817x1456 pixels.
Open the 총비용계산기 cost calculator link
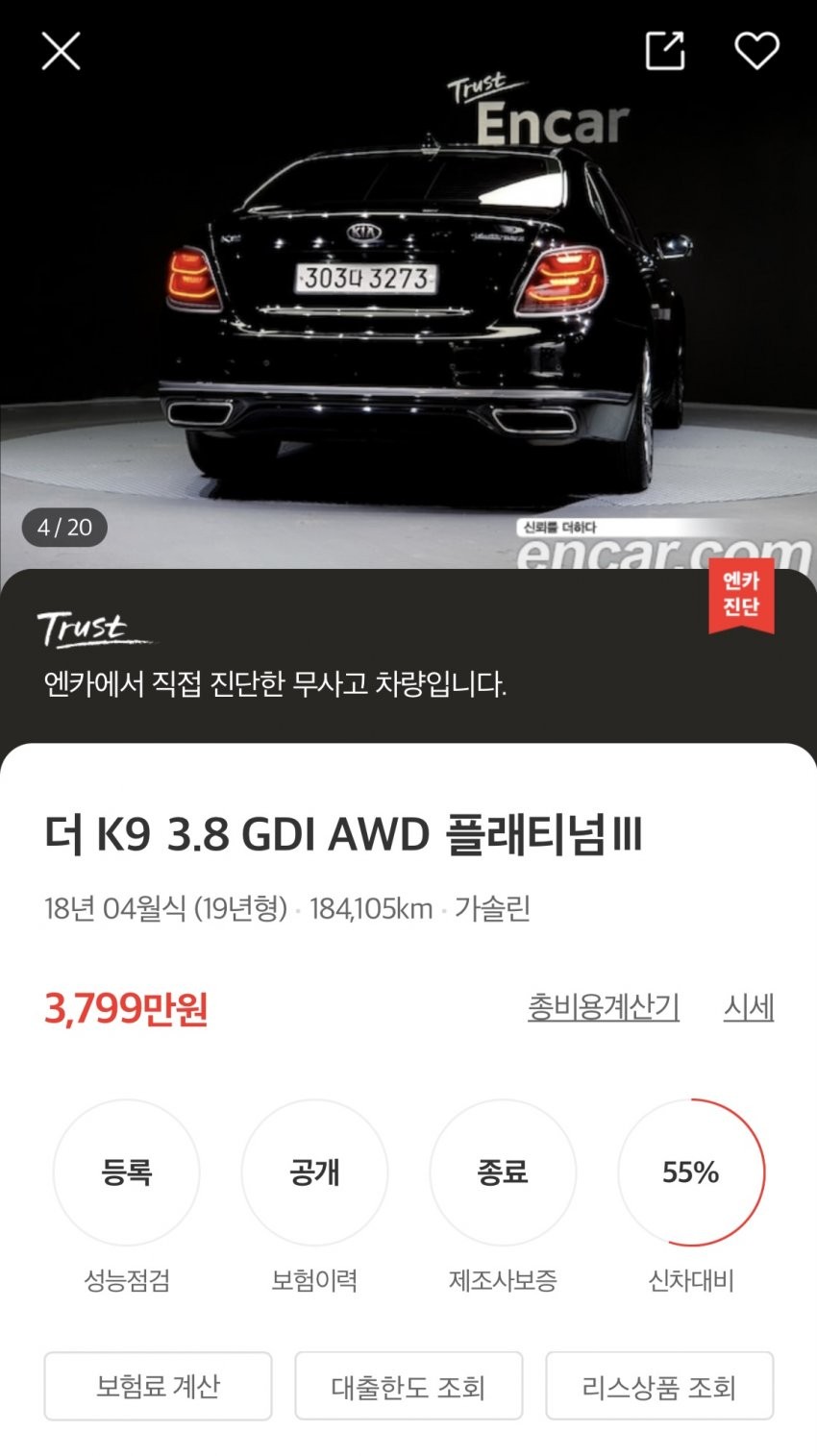point(603,1007)
